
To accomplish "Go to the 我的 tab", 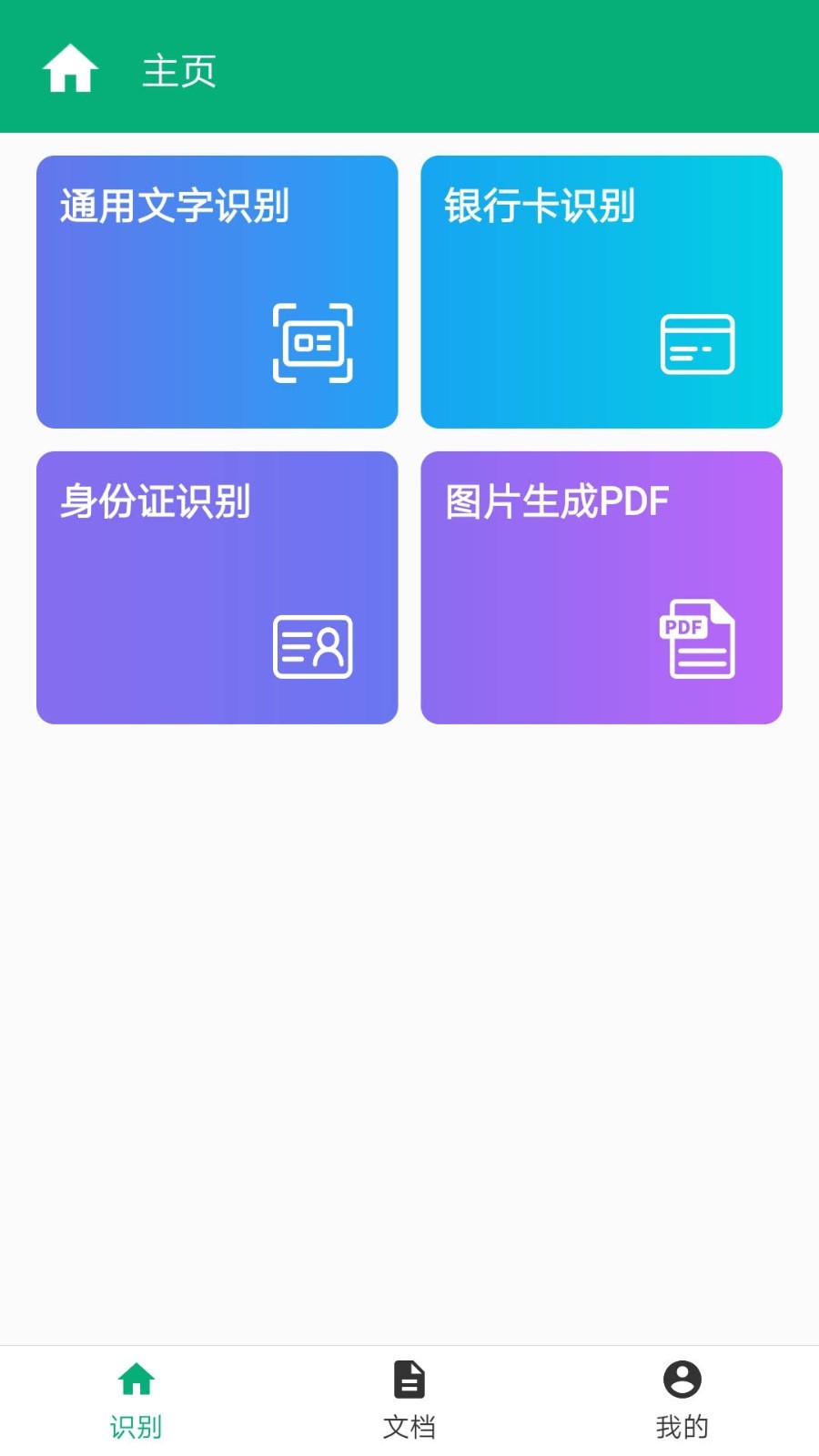I will click(682, 1401).
